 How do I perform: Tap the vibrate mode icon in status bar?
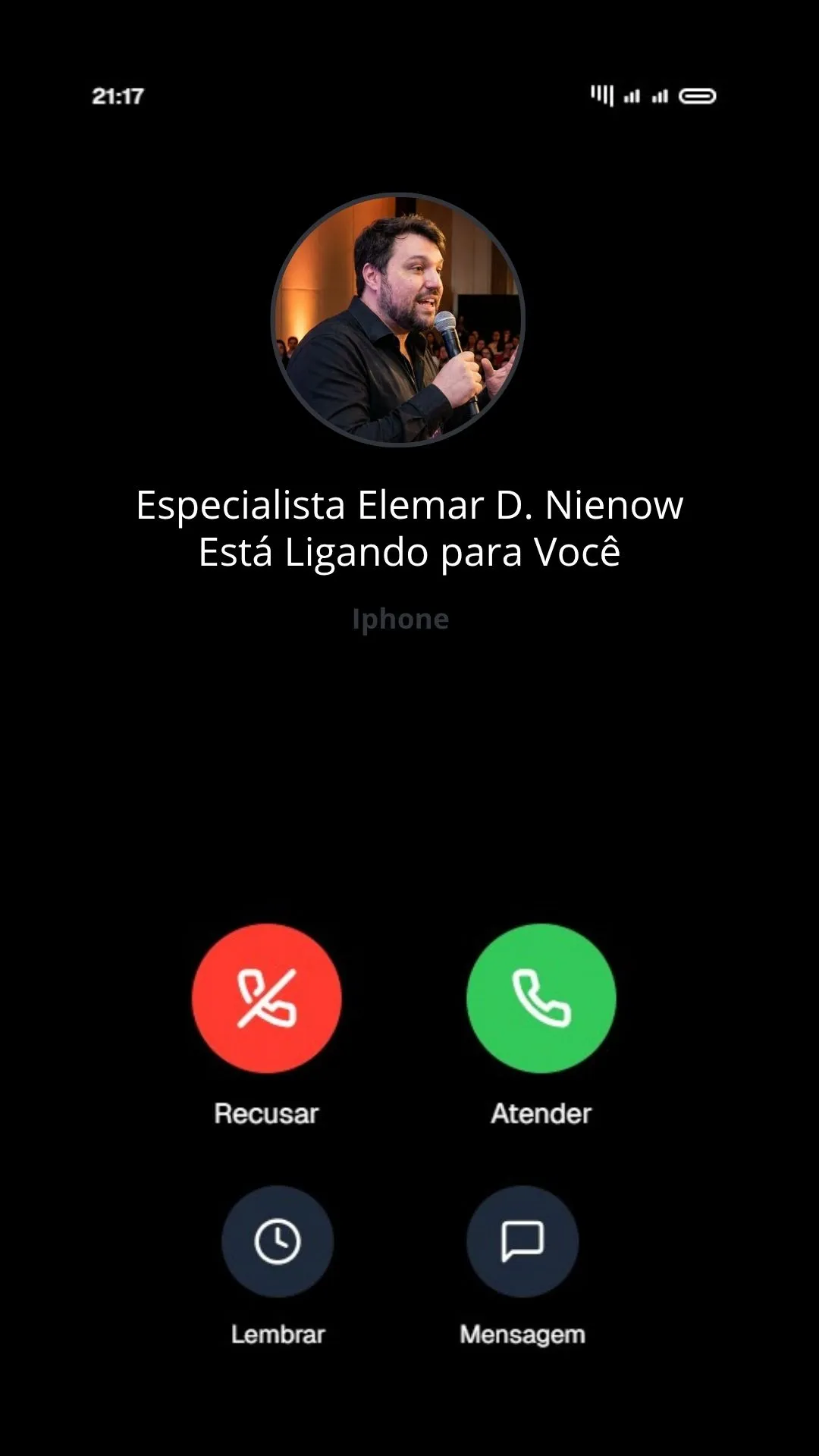[x=601, y=96]
